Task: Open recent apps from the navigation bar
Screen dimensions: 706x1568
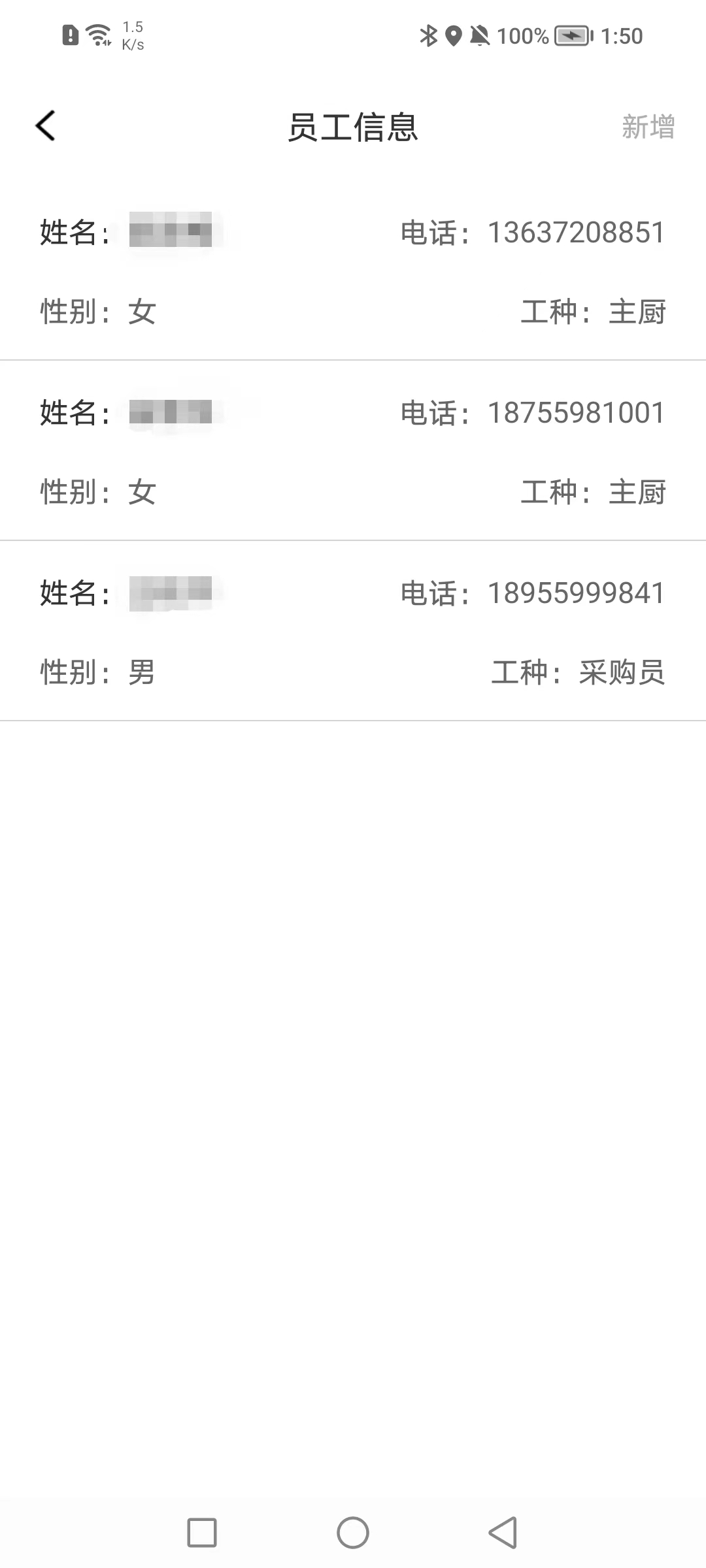Action: coord(202,1532)
